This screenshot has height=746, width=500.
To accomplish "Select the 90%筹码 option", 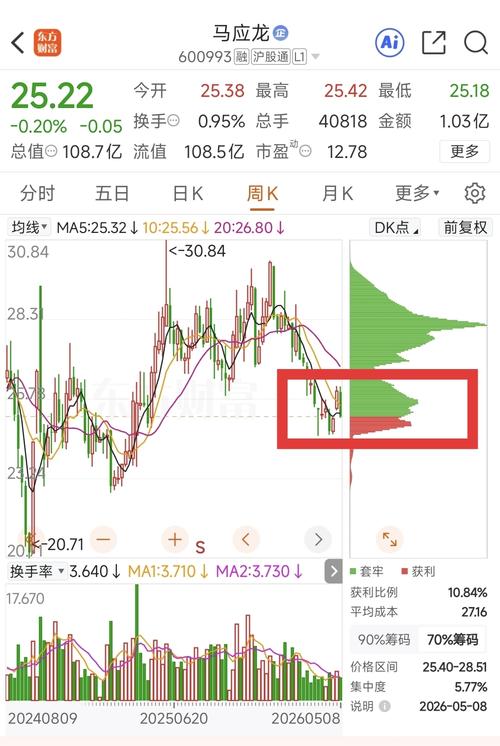I will (384, 639).
